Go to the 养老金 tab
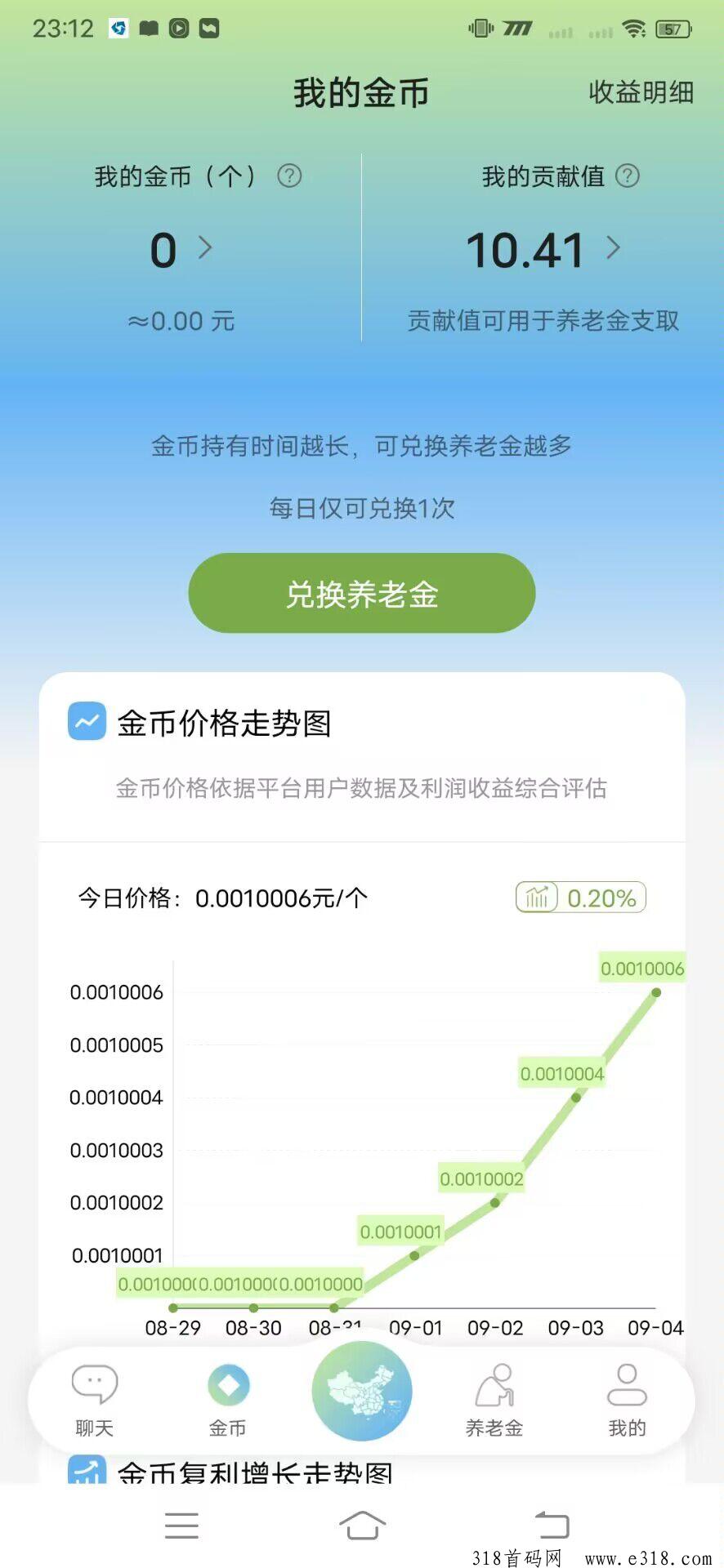The height and width of the screenshot is (1568, 724). [x=494, y=1401]
